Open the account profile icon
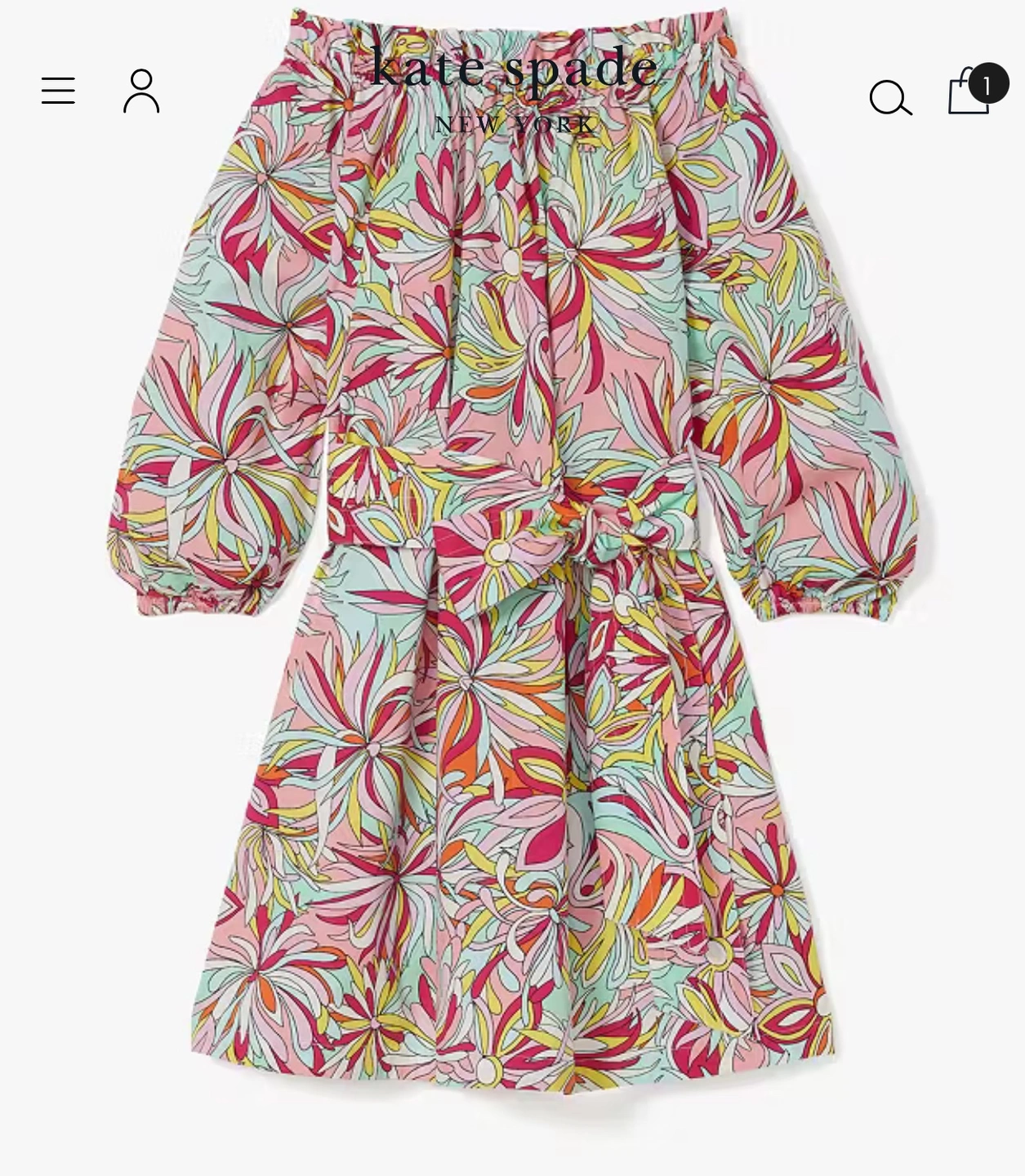The image size is (1025, 1176). click(x=141, y=91)
